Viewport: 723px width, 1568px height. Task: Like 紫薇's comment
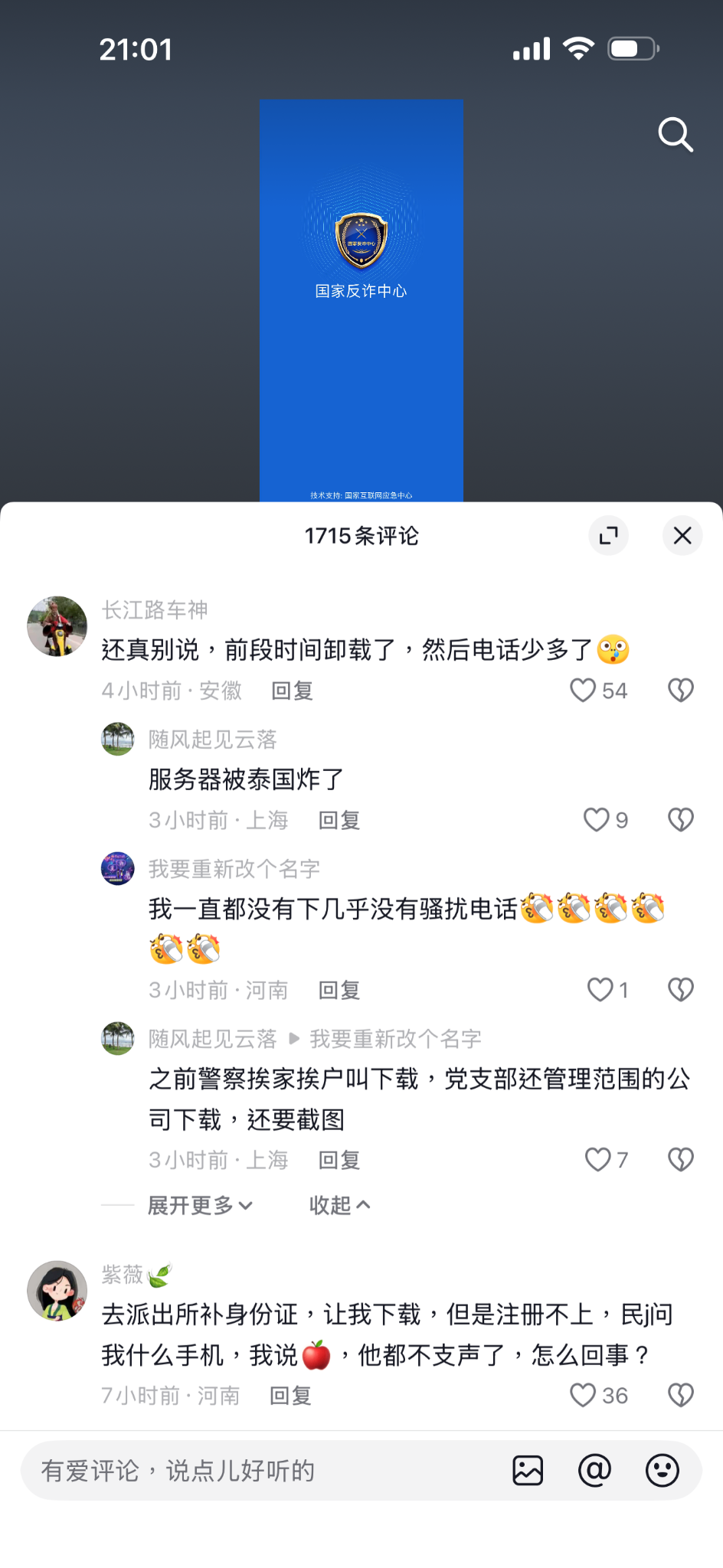coord(583,1395)
